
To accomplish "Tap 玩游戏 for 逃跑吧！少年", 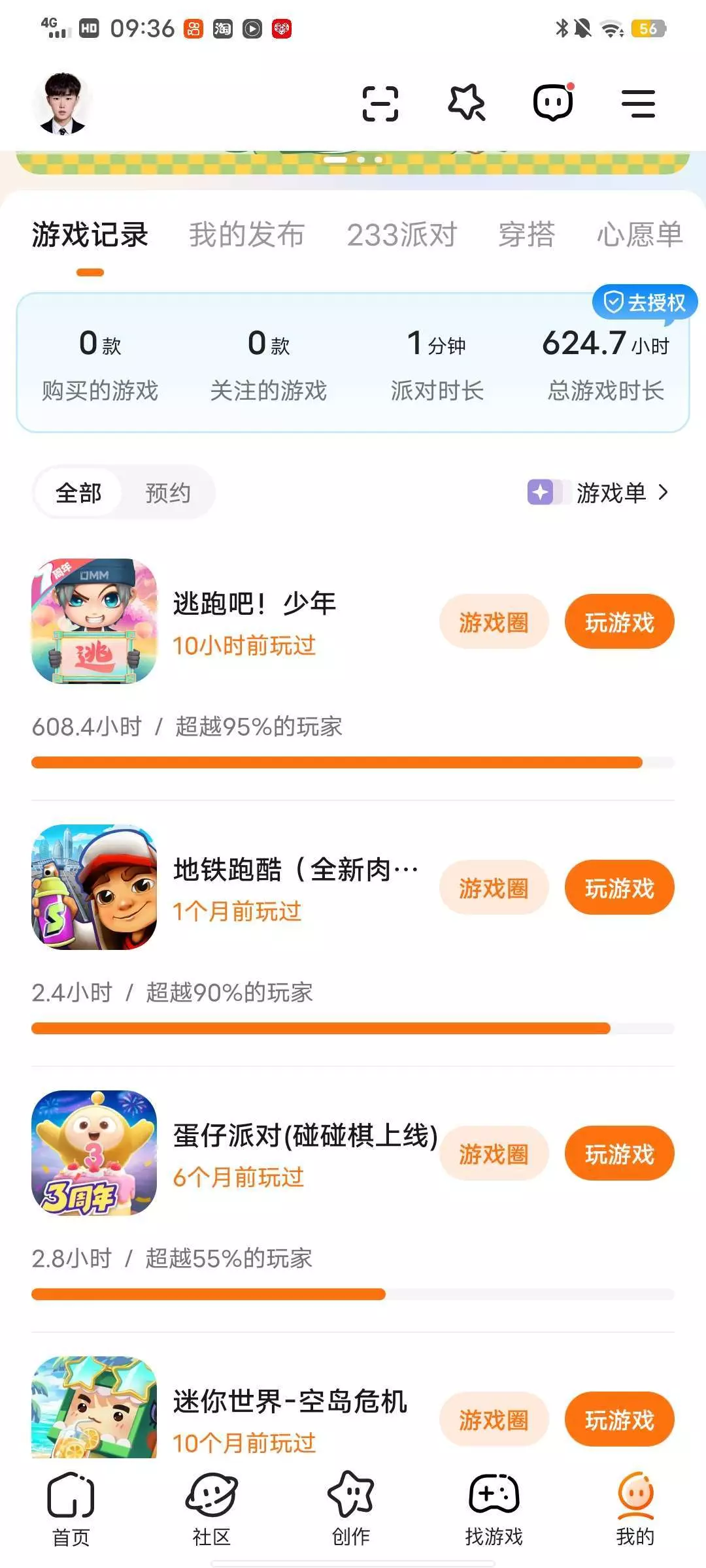I will [x=619, y=622].
